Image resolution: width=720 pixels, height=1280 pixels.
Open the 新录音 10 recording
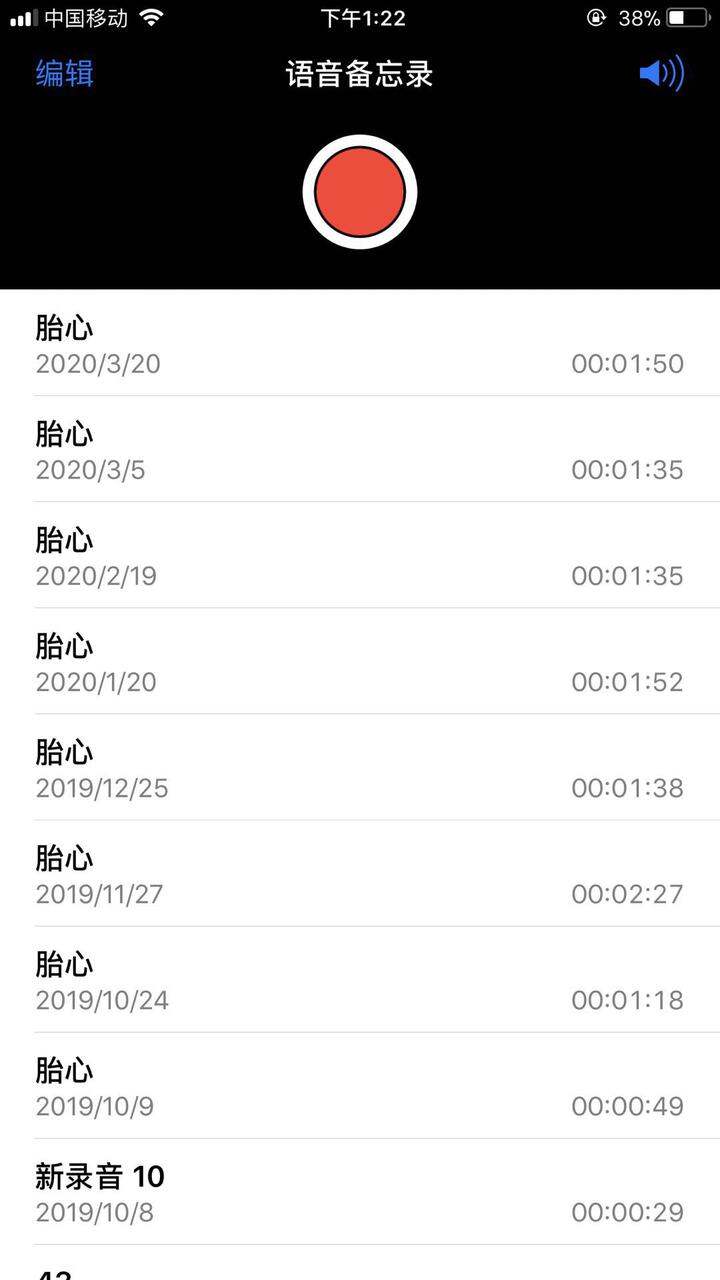point(360,1191)
